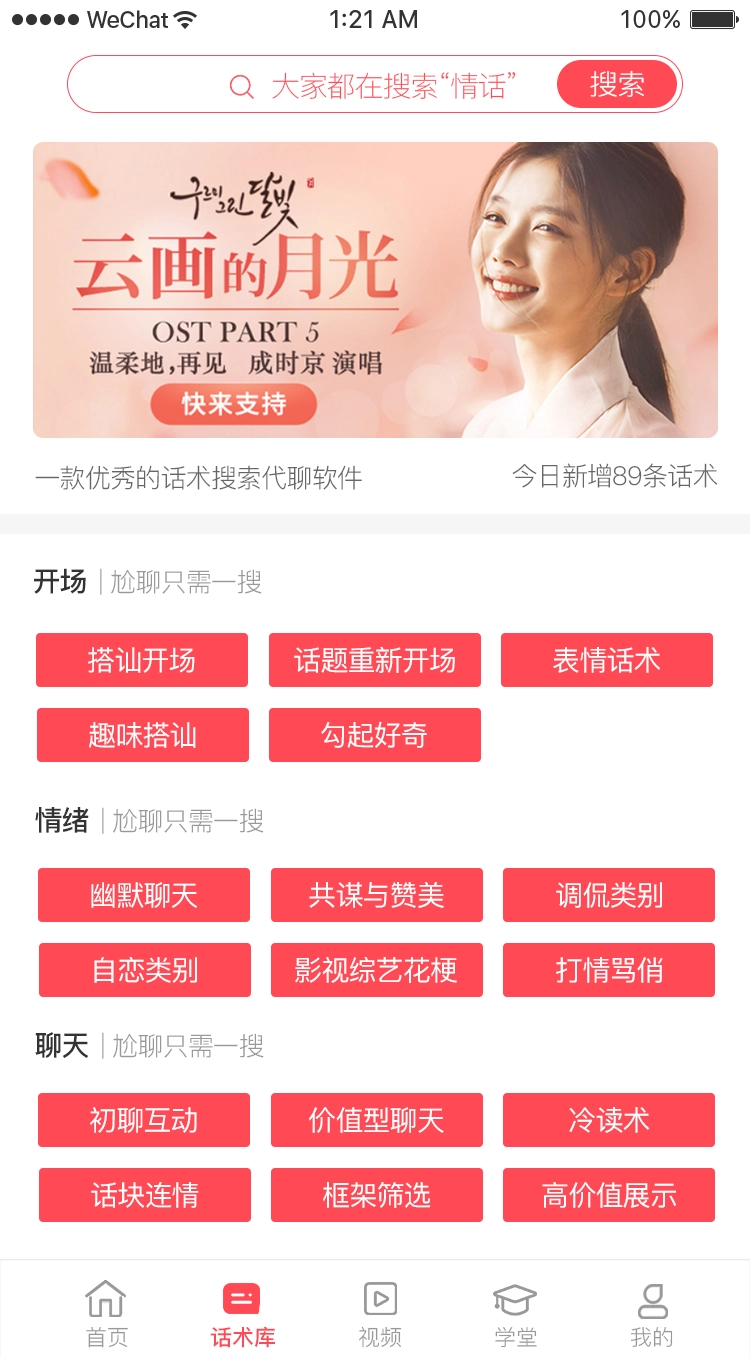Open 趣味搭讪 category
Viewport: 750px width, 1357px height.
[142, 735]
